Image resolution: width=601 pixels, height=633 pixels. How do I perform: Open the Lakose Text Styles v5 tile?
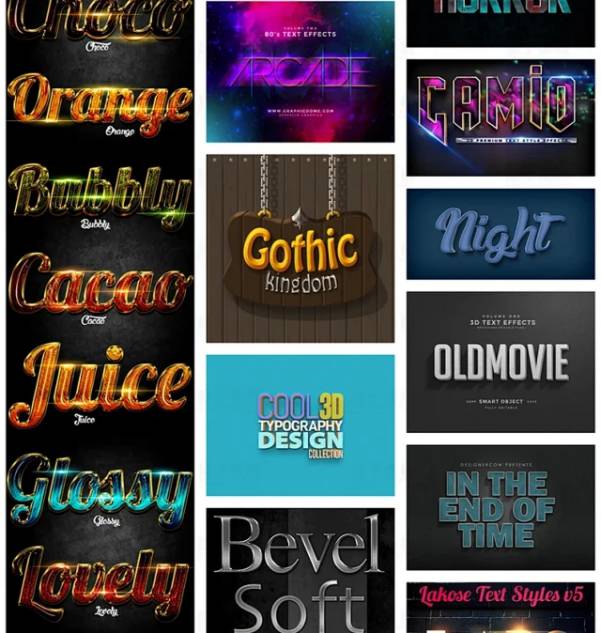click(500, 608)
